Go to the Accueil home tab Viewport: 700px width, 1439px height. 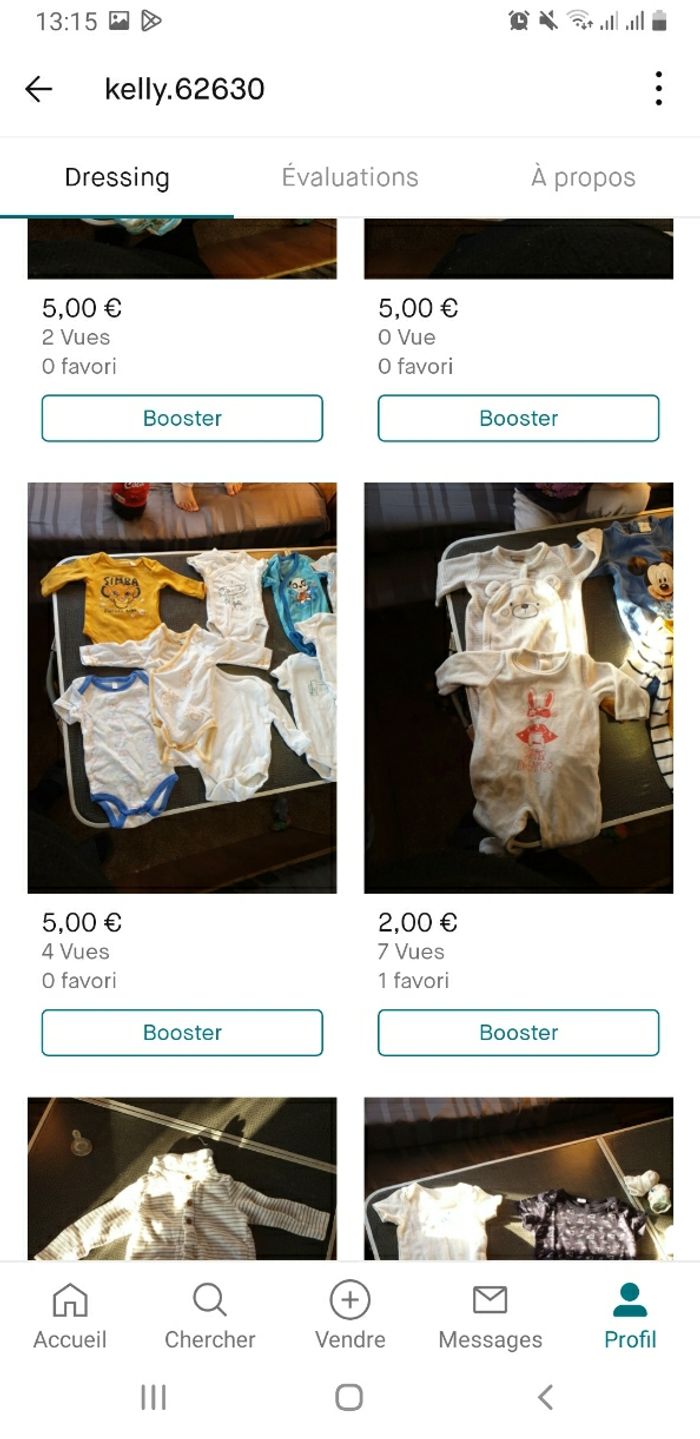(70, 1316)
